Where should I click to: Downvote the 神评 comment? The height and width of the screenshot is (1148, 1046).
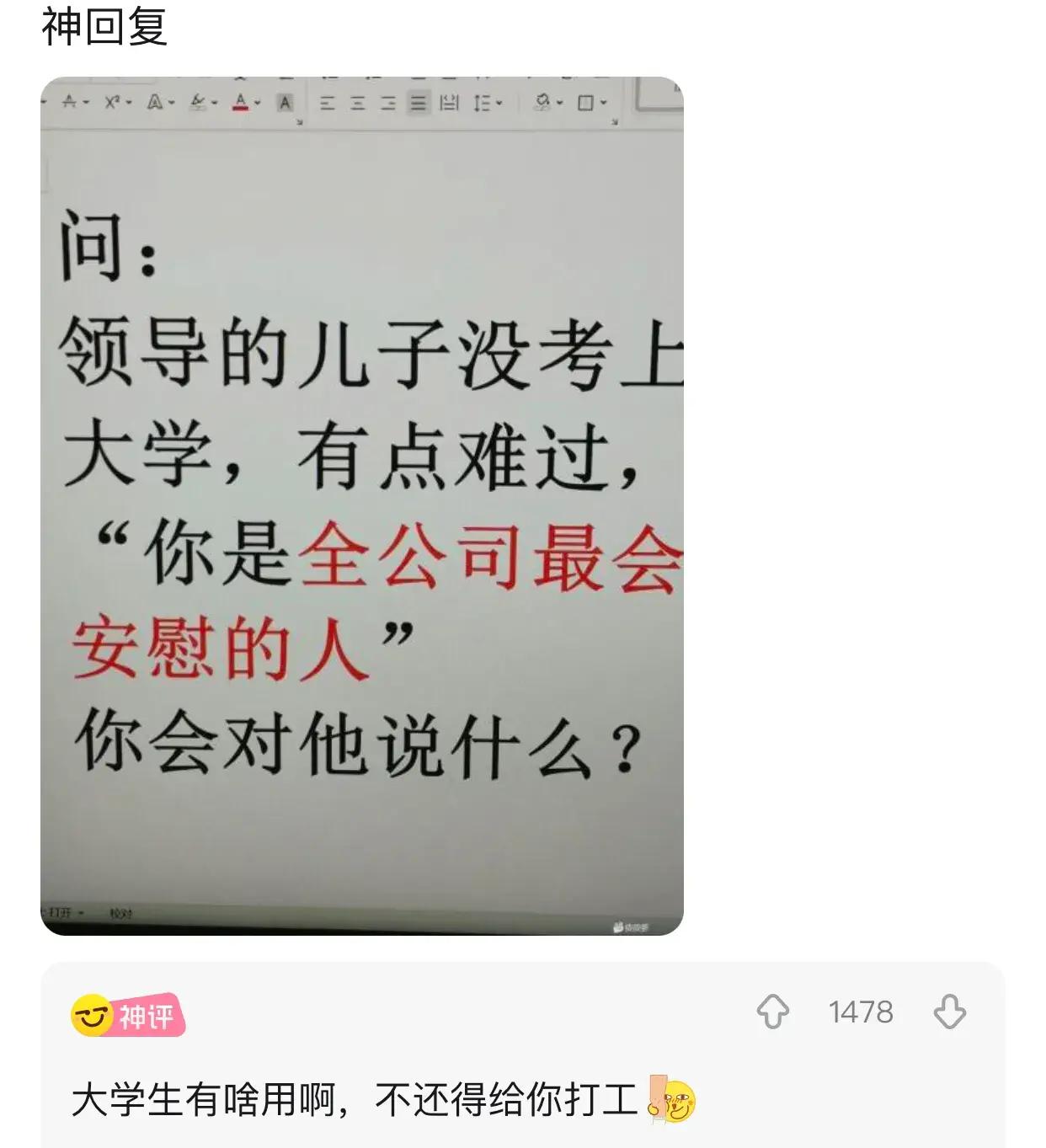pyautogui.click(x=949, y=1012)
